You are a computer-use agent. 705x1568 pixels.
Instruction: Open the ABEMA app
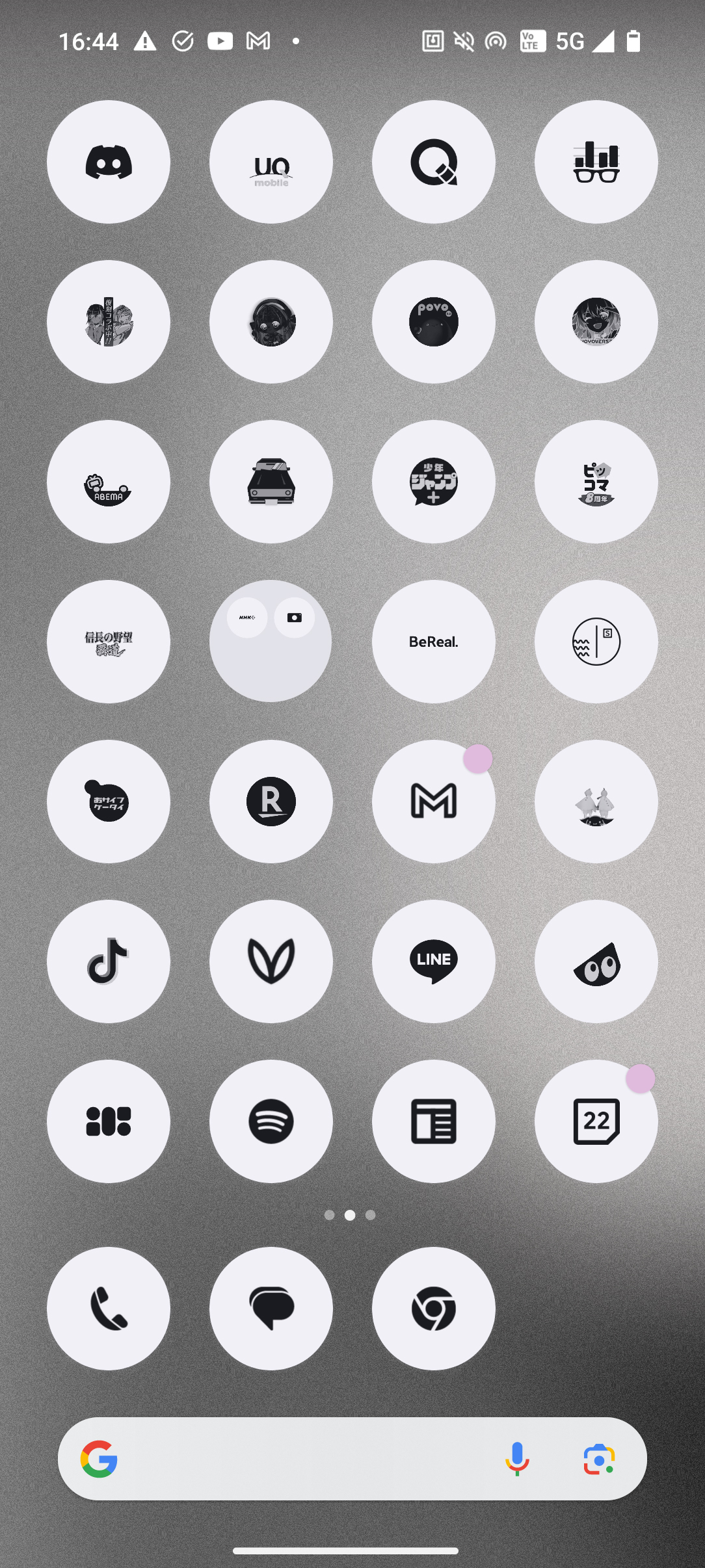109,482
